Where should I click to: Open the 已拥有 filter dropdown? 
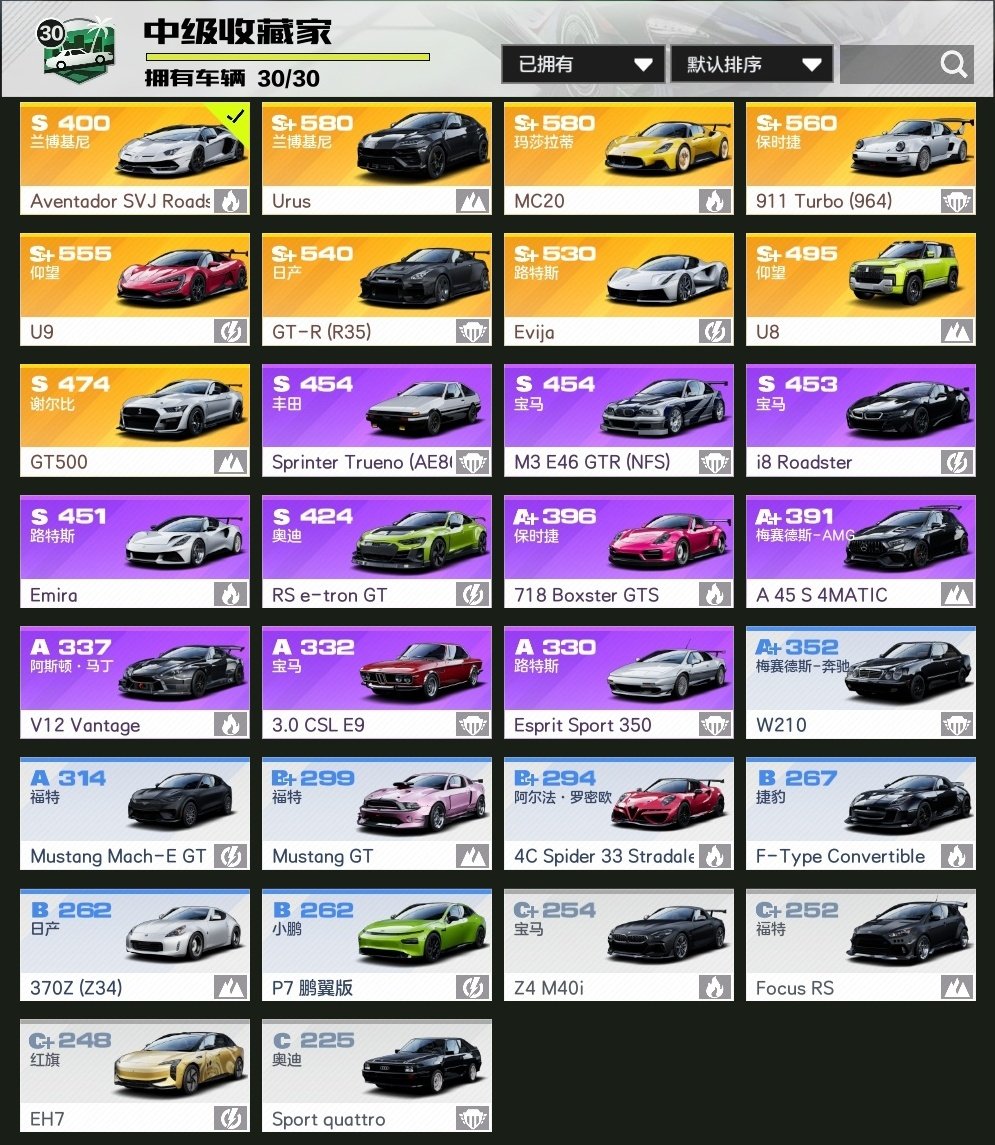pos(583,65)
